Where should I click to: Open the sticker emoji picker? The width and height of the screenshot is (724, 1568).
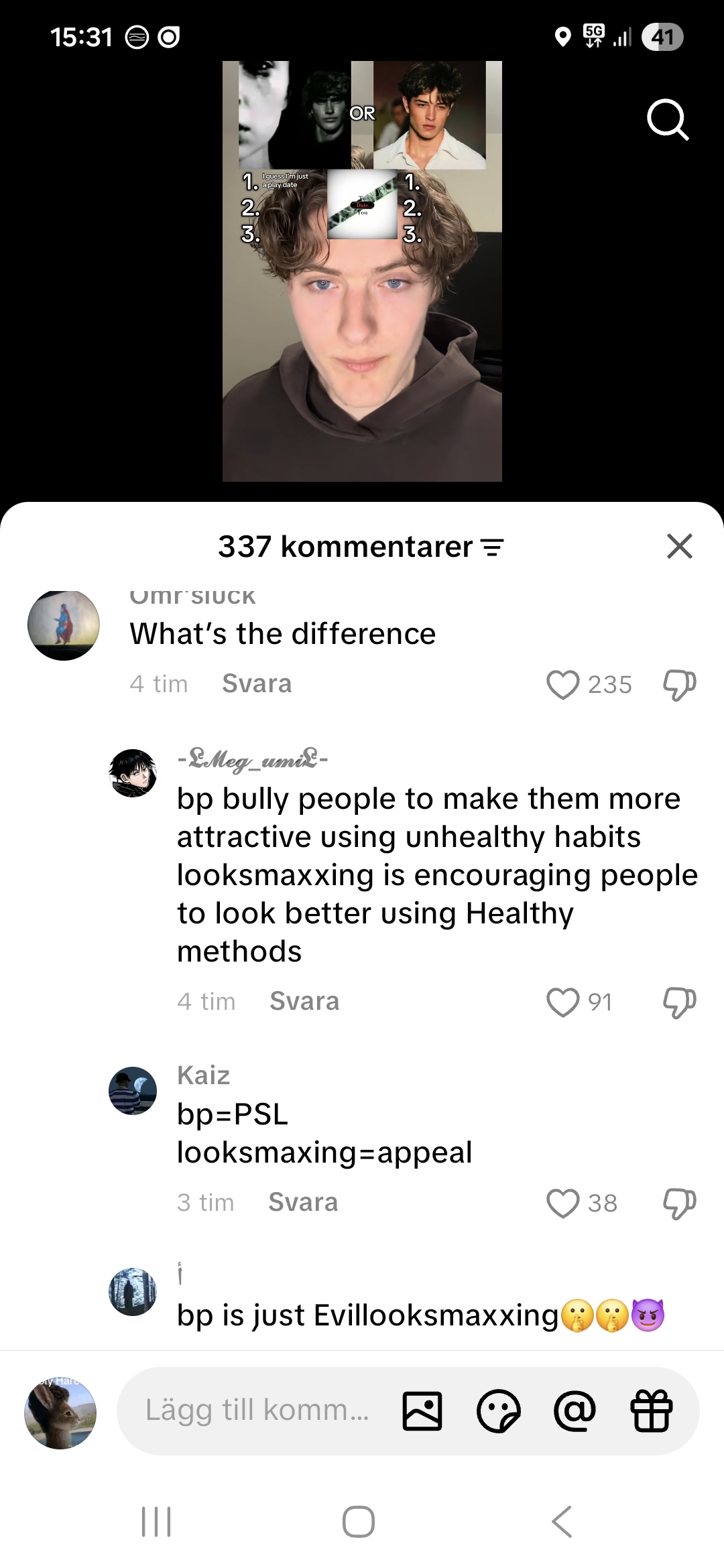[x=498, y=1411]
